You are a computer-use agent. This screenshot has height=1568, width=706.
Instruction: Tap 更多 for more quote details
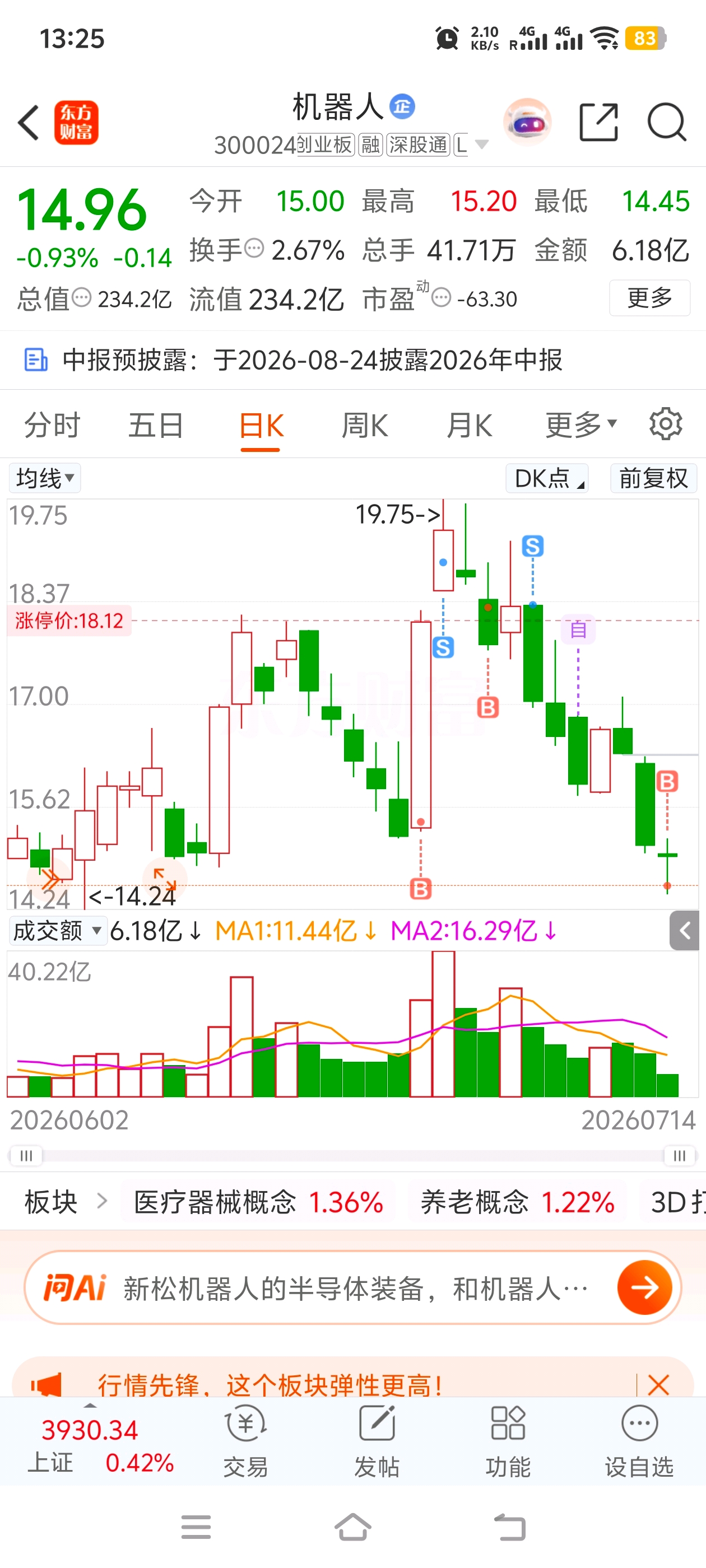pyautogui.click(x=649, y=298)
